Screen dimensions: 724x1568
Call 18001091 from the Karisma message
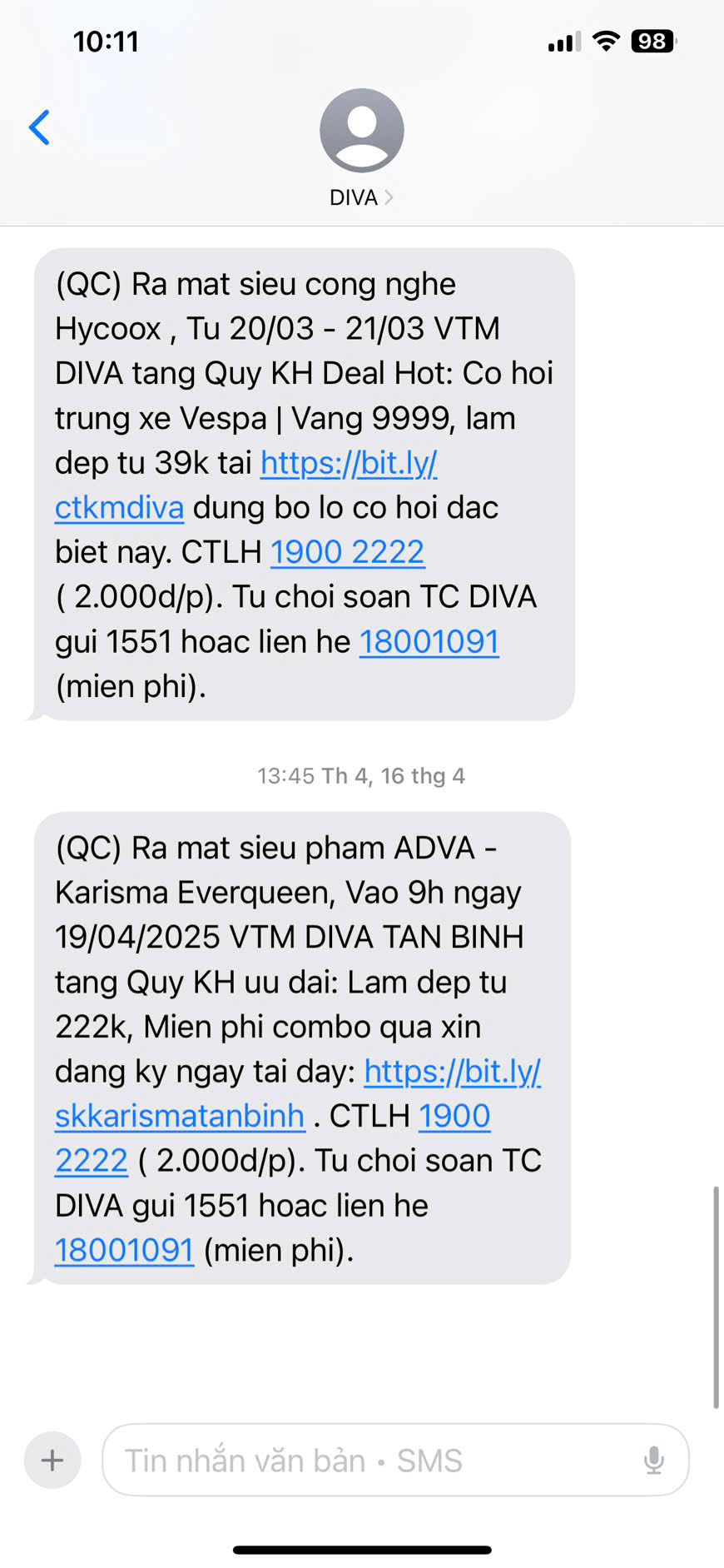pos(124,1250)
